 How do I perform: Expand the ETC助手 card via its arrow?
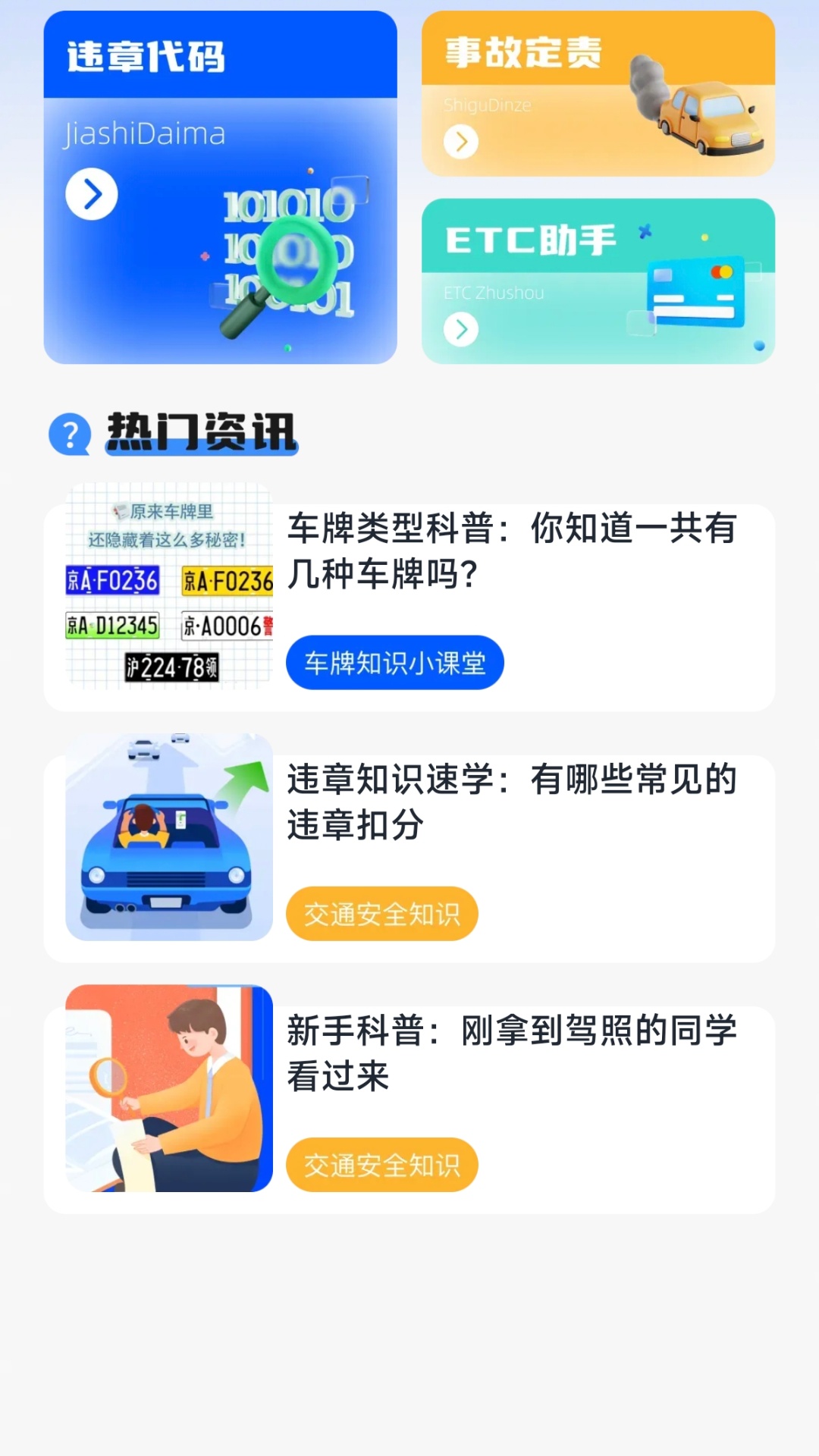click(x=460, y=331)
